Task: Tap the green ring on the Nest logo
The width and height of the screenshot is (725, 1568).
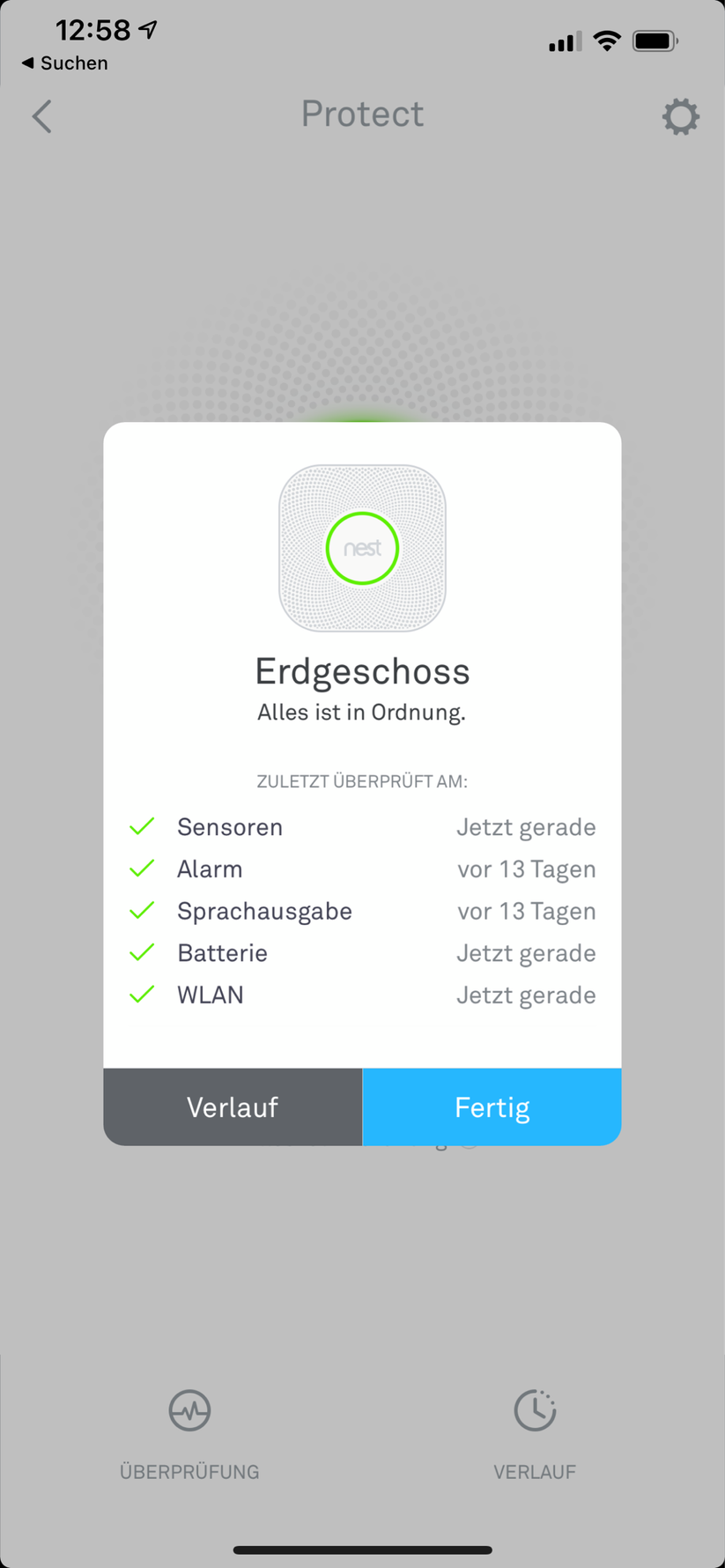Action: tap(362, 548)
